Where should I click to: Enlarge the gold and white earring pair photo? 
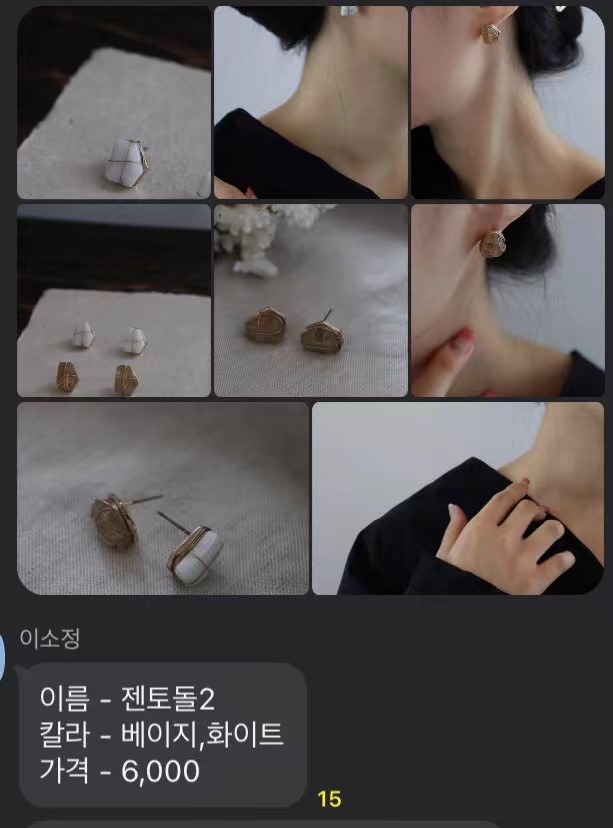click(x=162, y=498)
